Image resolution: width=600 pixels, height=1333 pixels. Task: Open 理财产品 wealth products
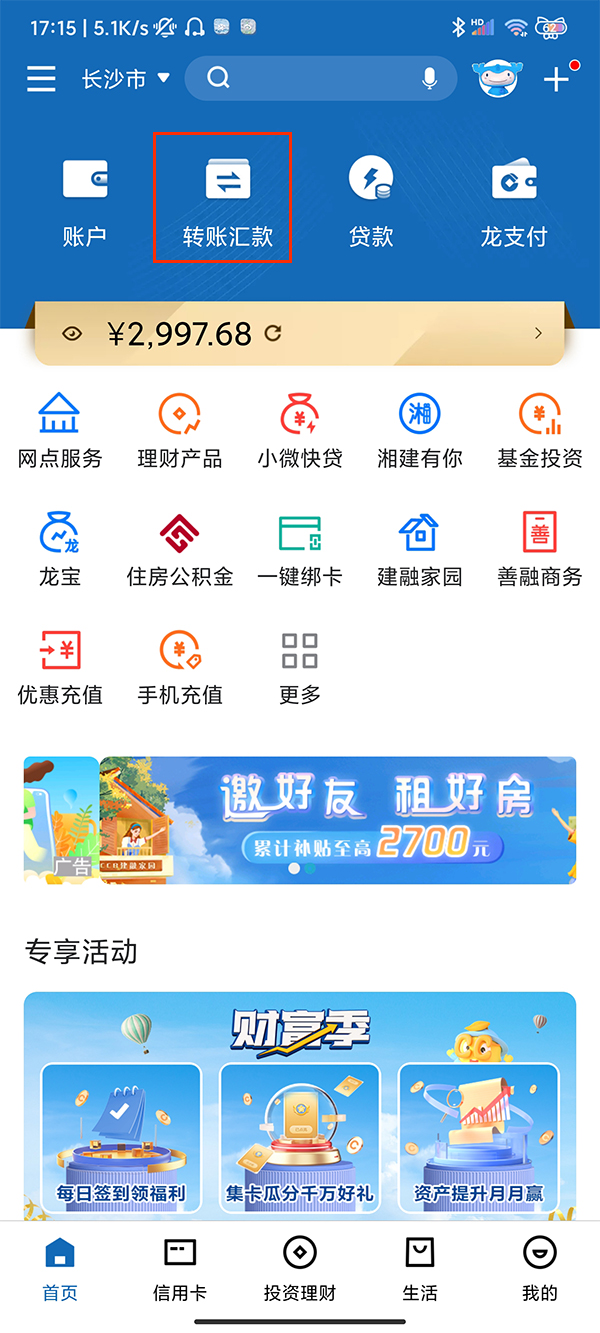(x=180, y=432)
